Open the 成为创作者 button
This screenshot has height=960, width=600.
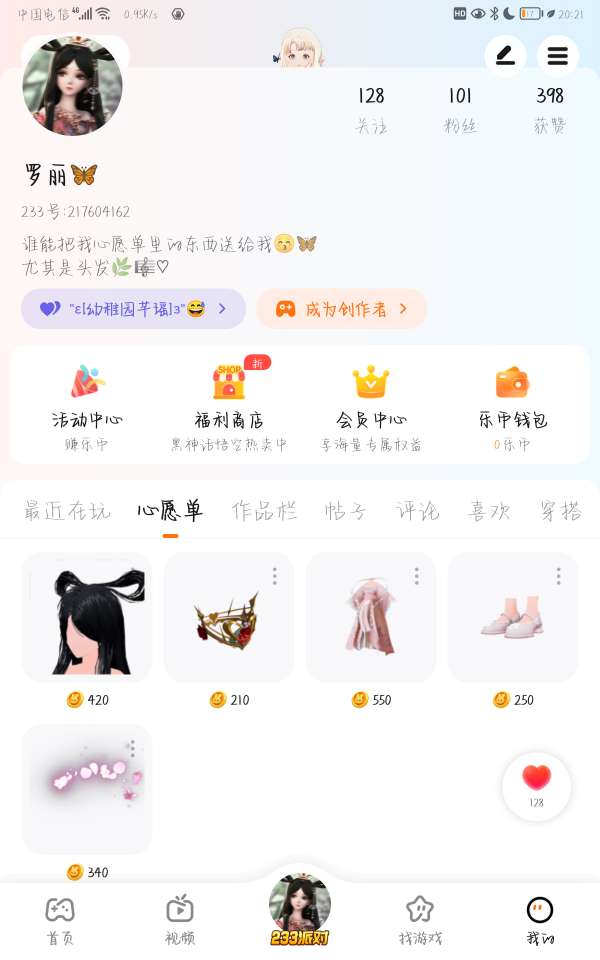[x=341, y=309]
